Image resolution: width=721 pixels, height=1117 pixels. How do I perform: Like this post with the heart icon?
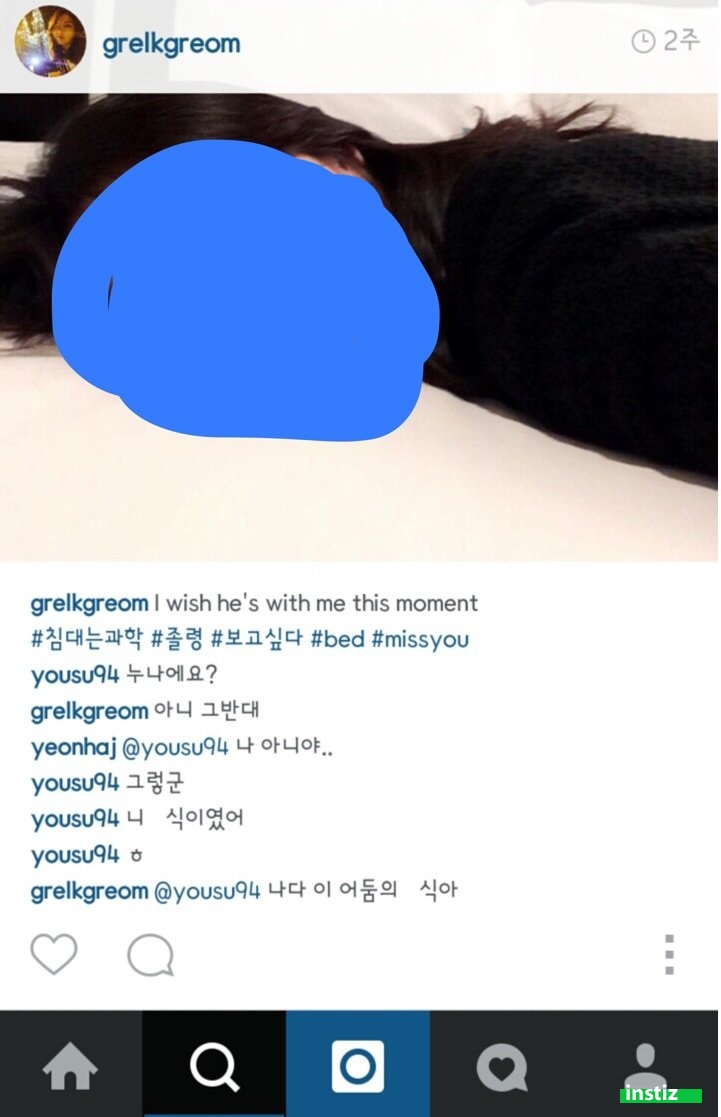pyautogui.click(x=54, y=955)
